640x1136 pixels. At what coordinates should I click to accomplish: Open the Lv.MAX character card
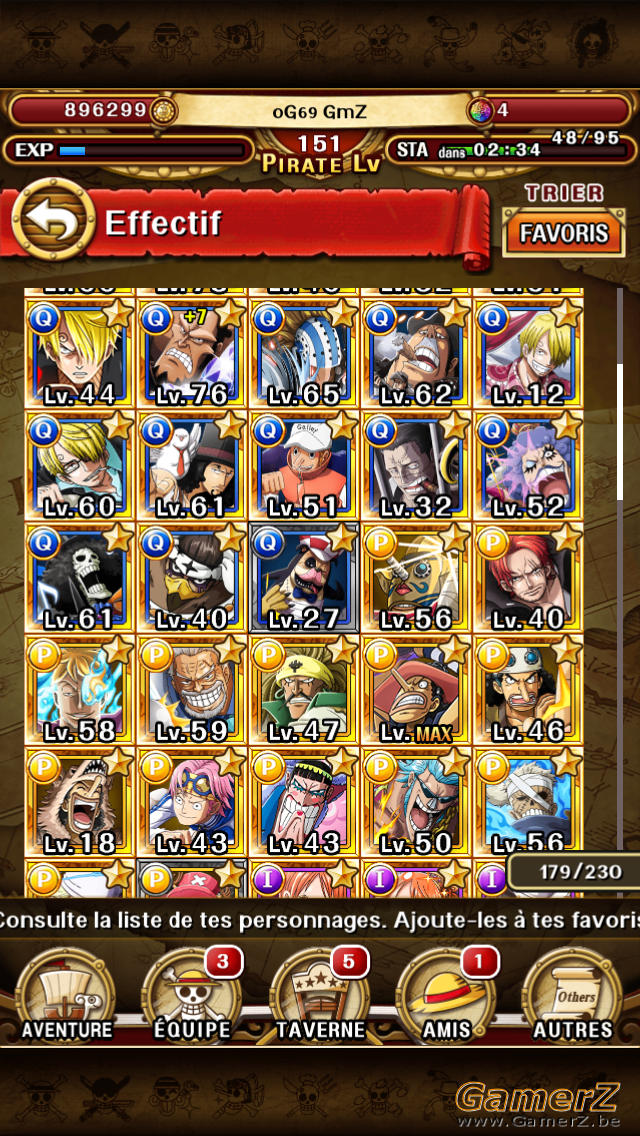(416, 690)
